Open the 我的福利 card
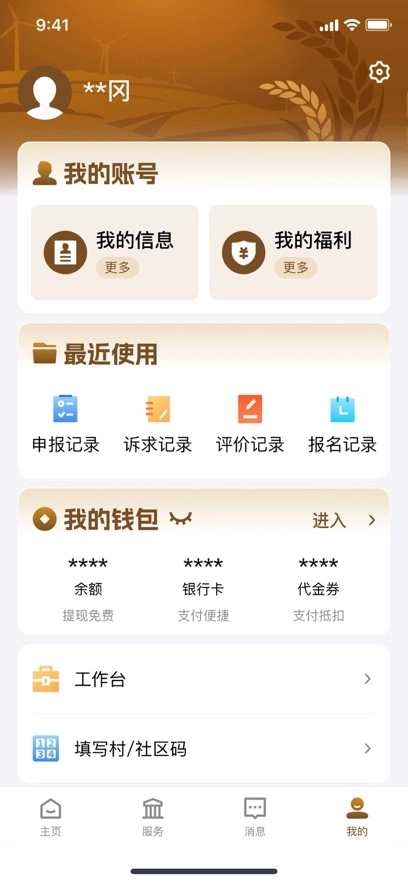This screenshot has height=883, width=408. (293, 252)
